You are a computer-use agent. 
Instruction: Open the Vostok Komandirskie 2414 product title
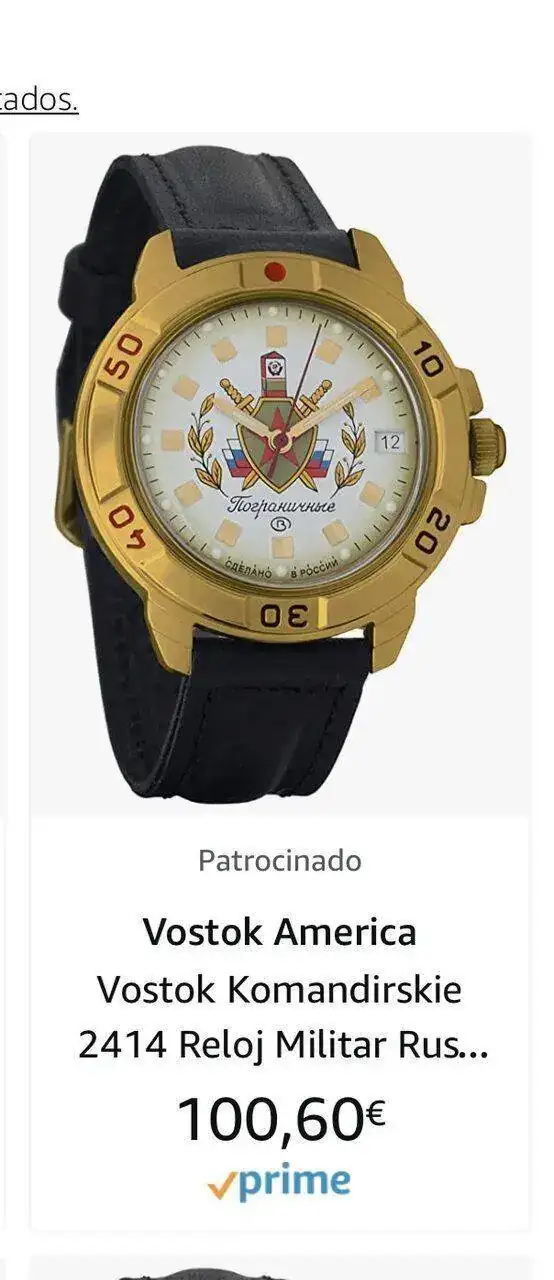pyautogui.click(x=284, y=1018)
